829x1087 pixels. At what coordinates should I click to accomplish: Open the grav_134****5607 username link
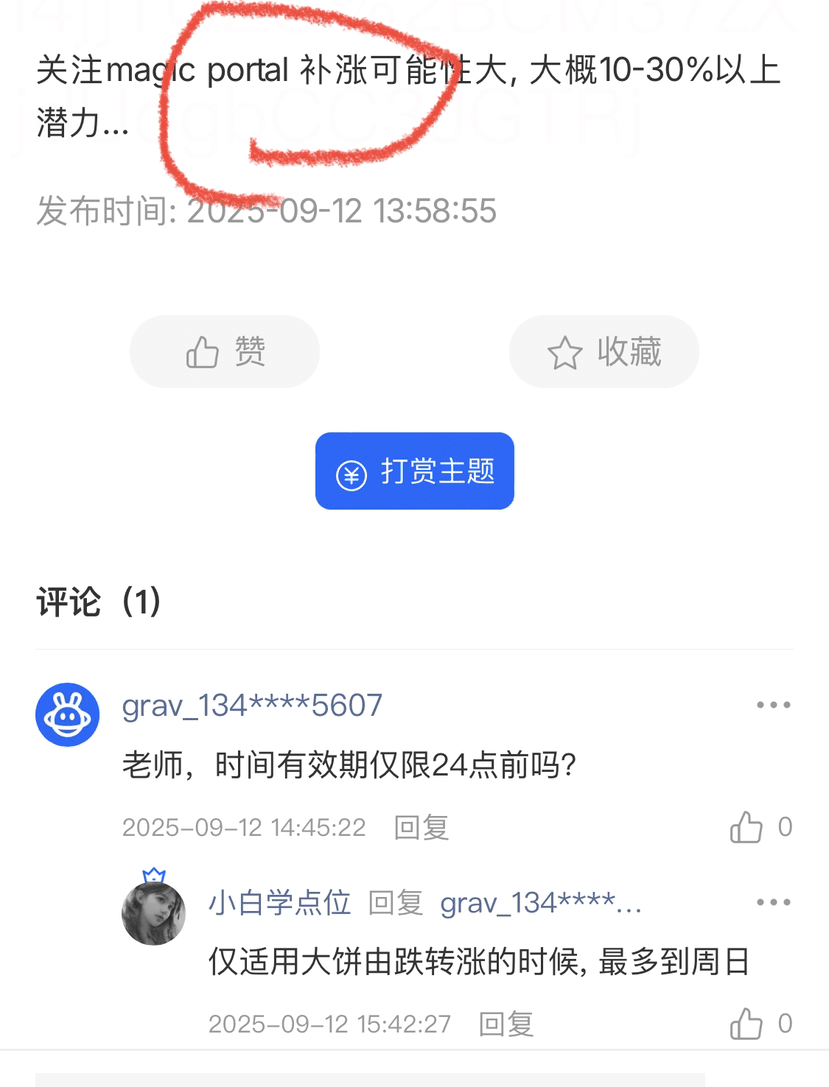(252, 705)
